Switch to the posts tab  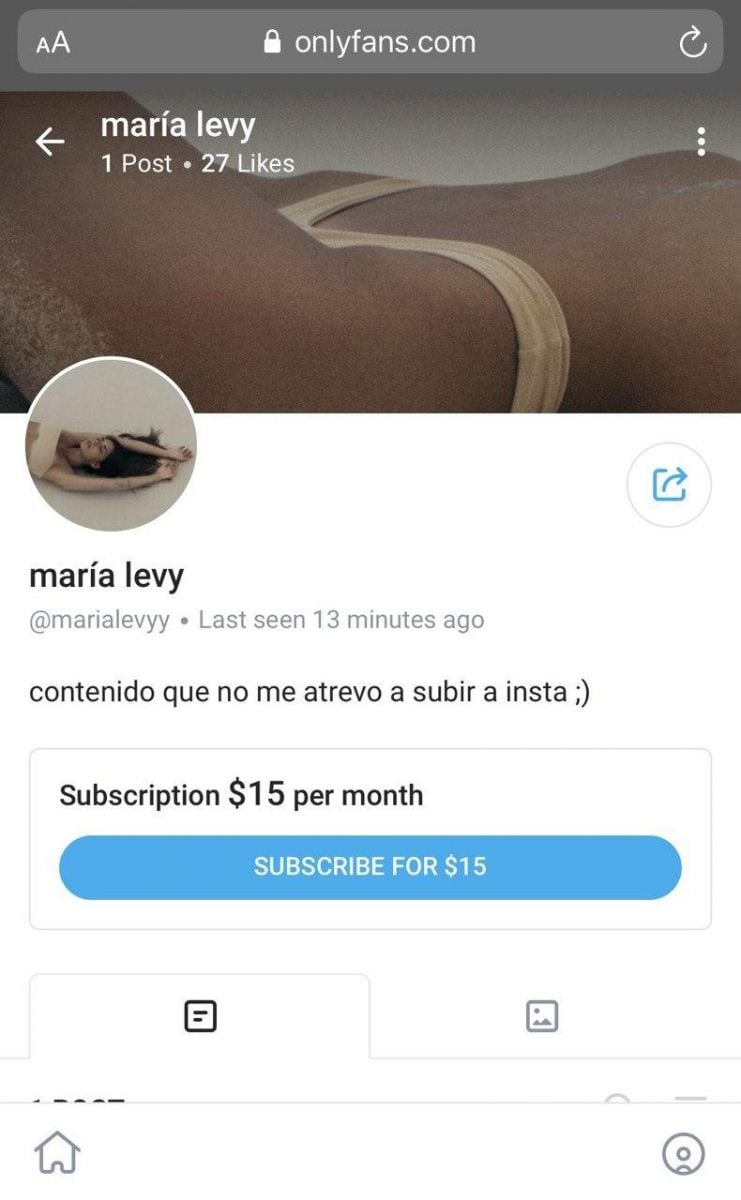(200, 1017)
